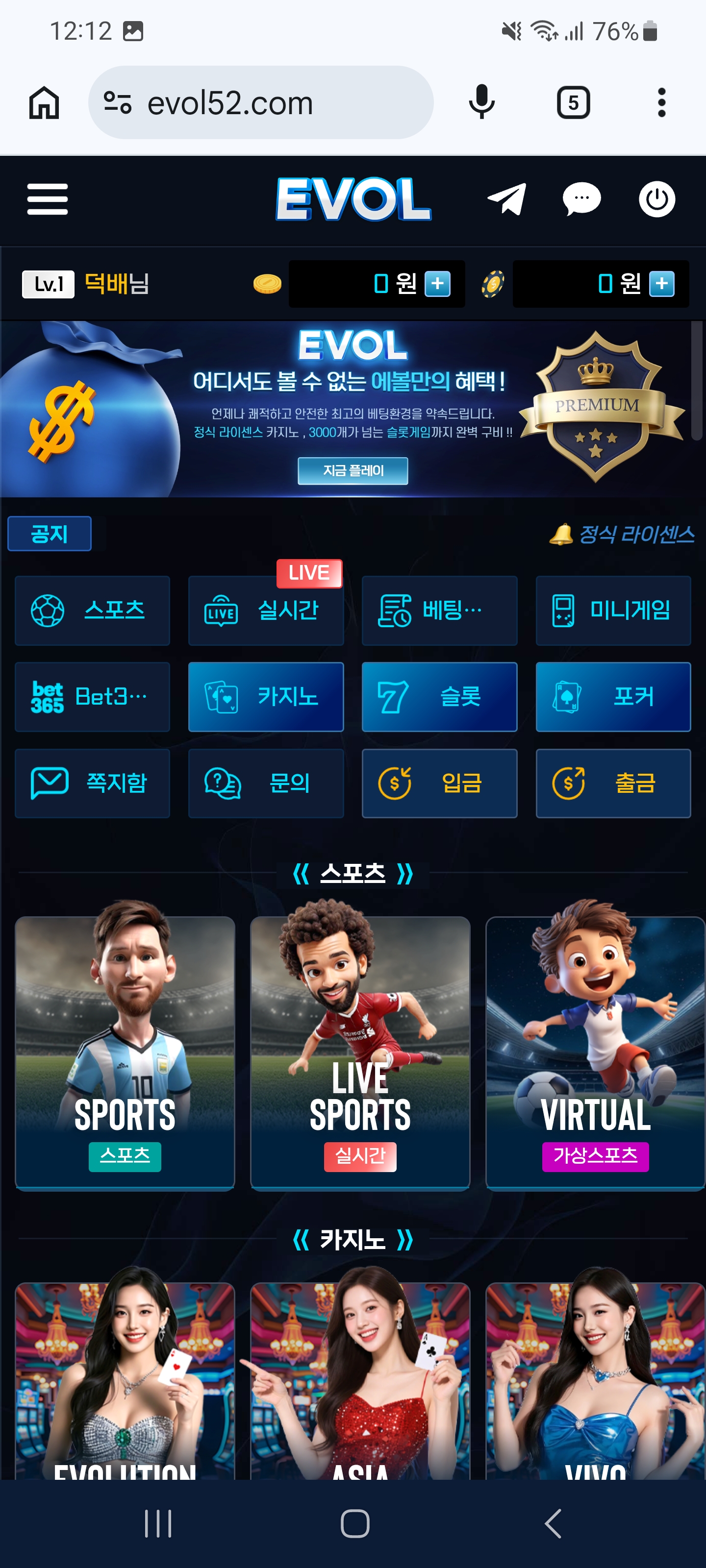Open the 공지 notice button
The width and height of the screenshot is (706, 1568).
pyautogui.click(x=50, y=534)
